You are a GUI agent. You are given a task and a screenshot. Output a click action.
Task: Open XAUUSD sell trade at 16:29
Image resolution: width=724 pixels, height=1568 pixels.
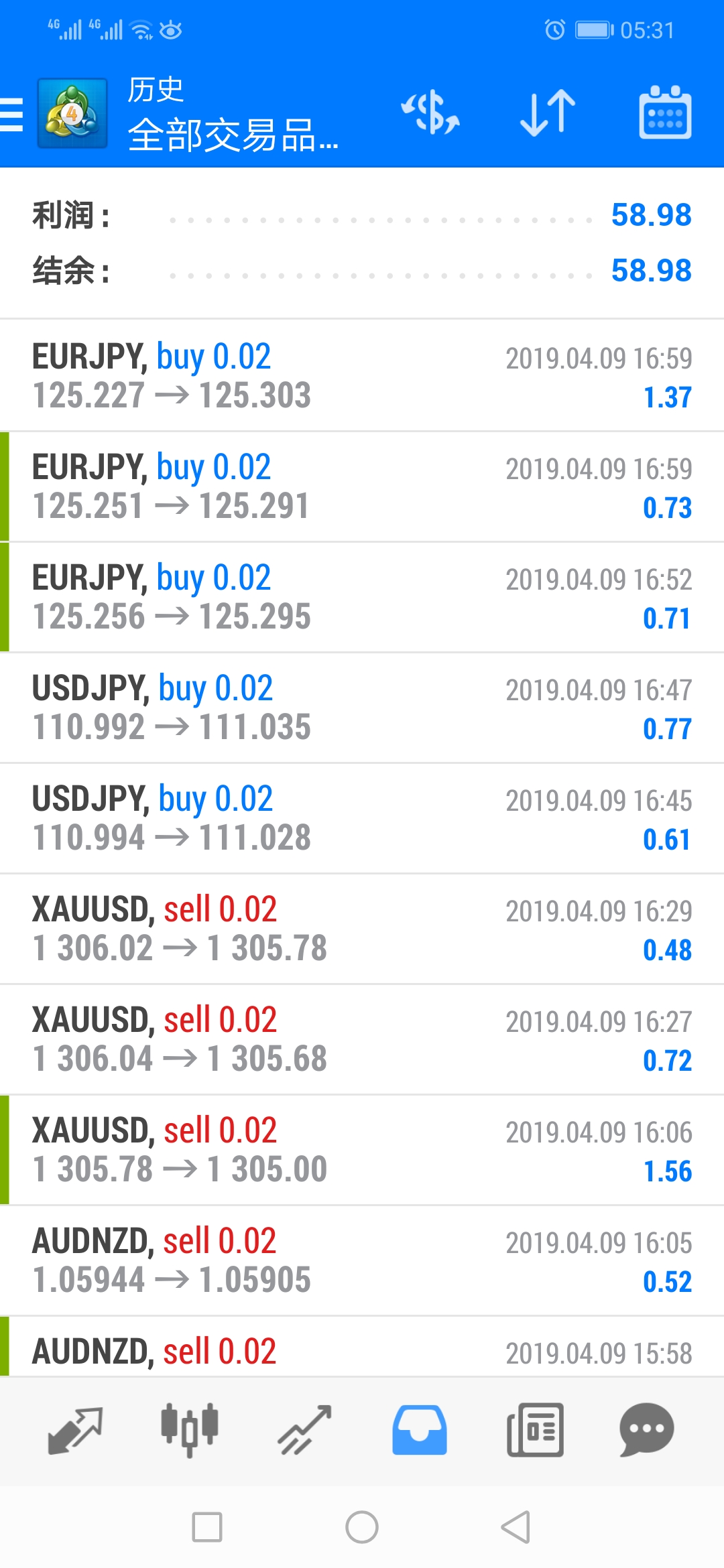click(x=362, y=929)
